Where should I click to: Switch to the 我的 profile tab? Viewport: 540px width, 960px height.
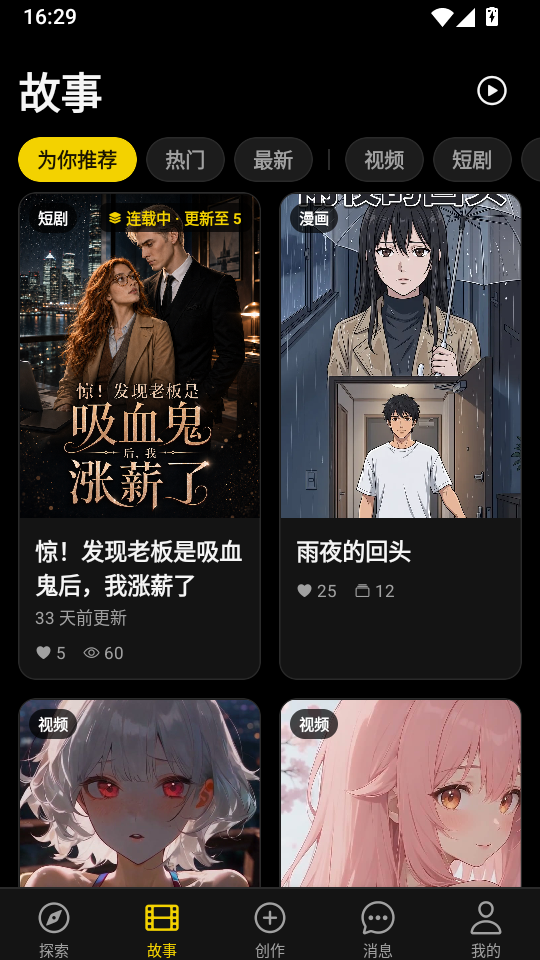[486, 928]
